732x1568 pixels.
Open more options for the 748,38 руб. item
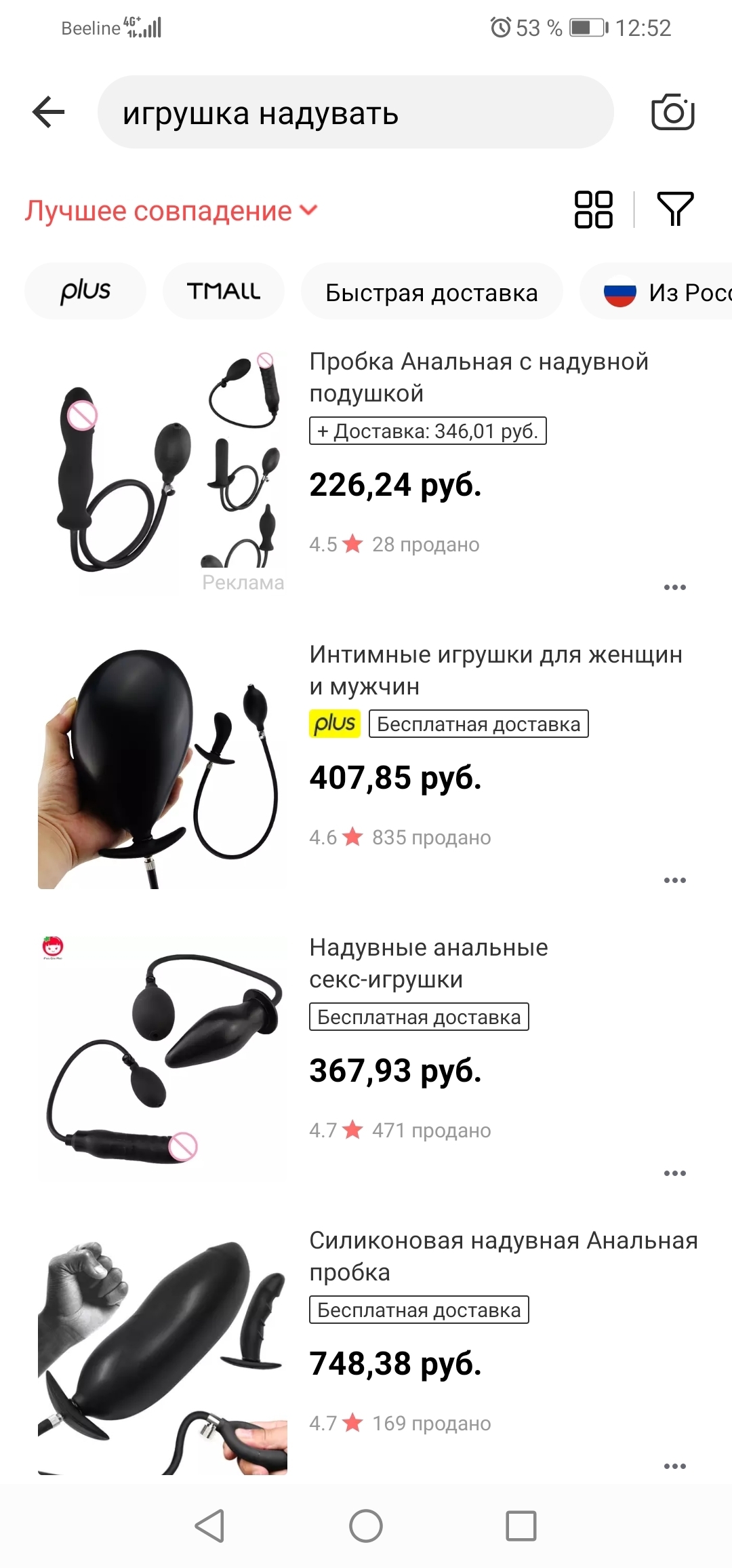(674, 1466)
